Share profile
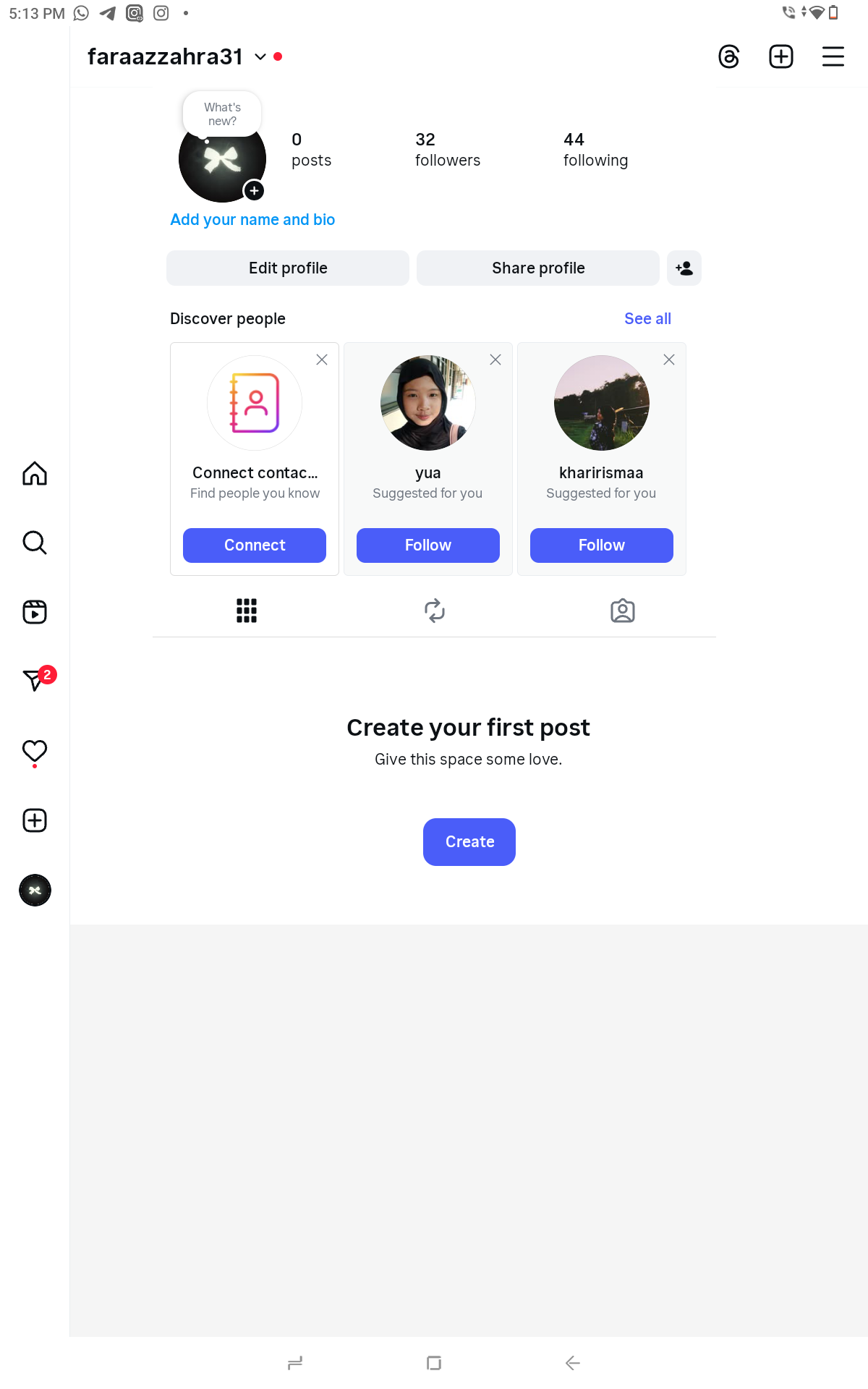Image resolution: width=868 pixels, height=1389 pixels. pyautogui.click(x=537, y=268)
